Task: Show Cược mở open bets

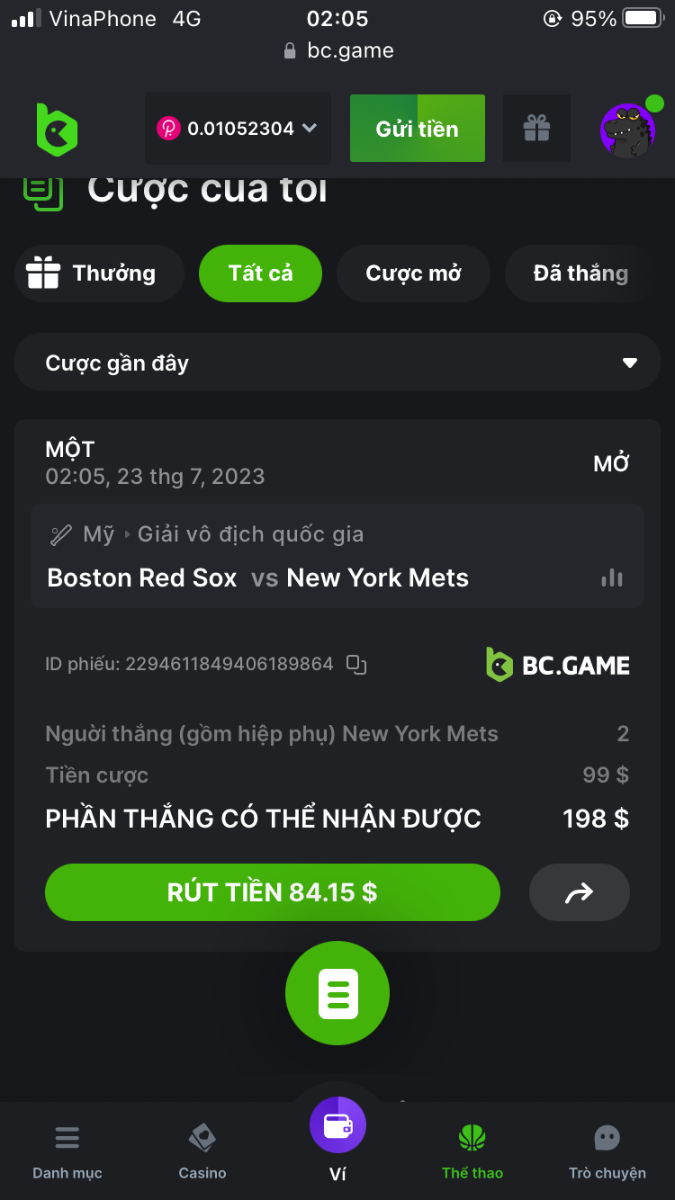Action: [x=413, y=273]
